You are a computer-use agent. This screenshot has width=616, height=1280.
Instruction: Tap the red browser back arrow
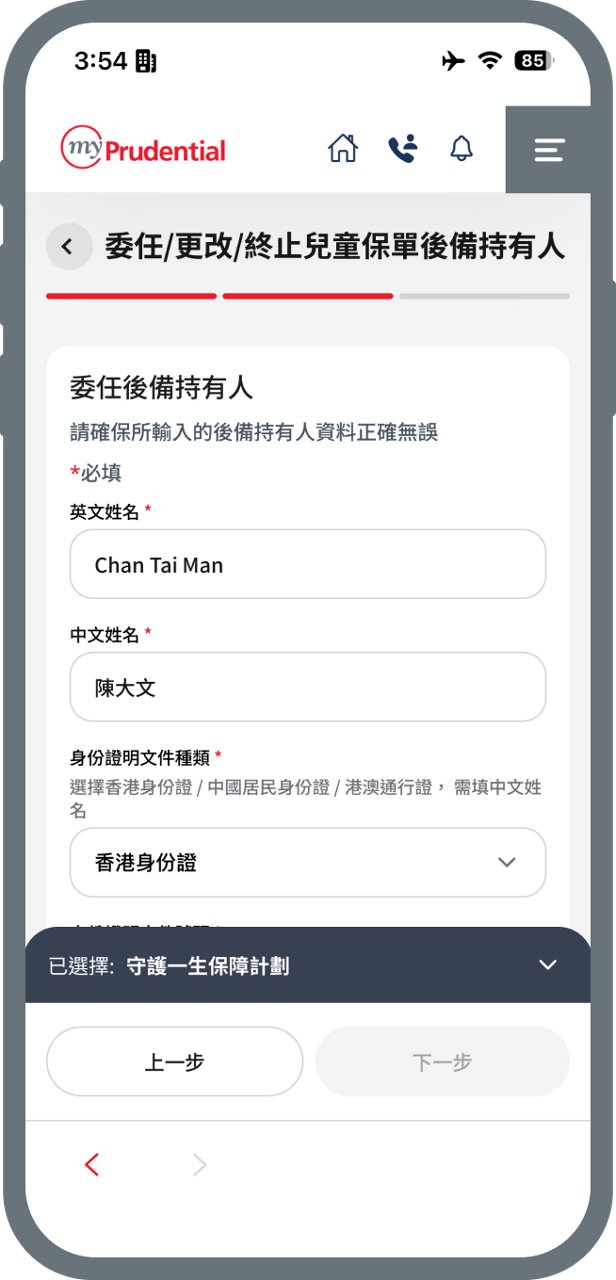click(92, 1164)
